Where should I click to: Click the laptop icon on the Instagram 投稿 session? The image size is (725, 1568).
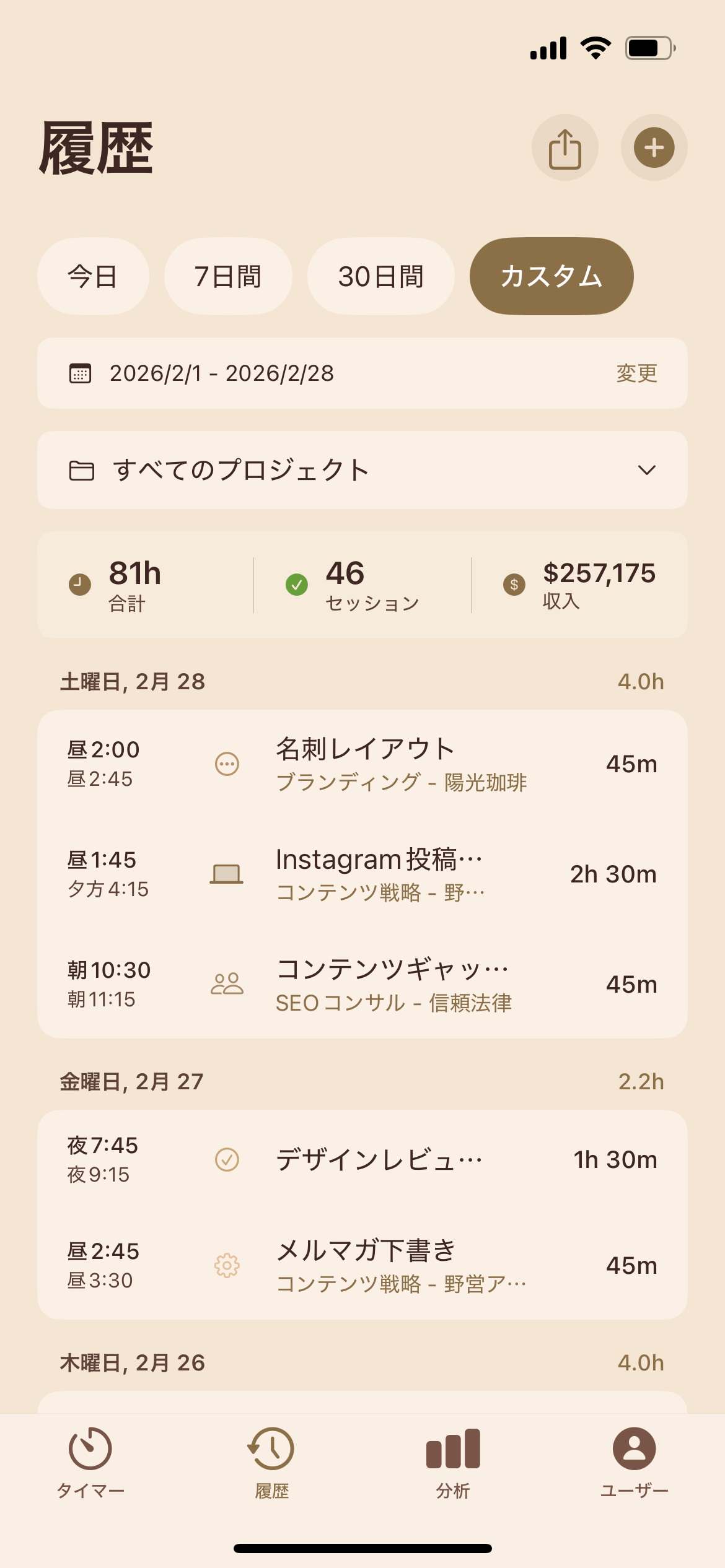coord(228,874)
